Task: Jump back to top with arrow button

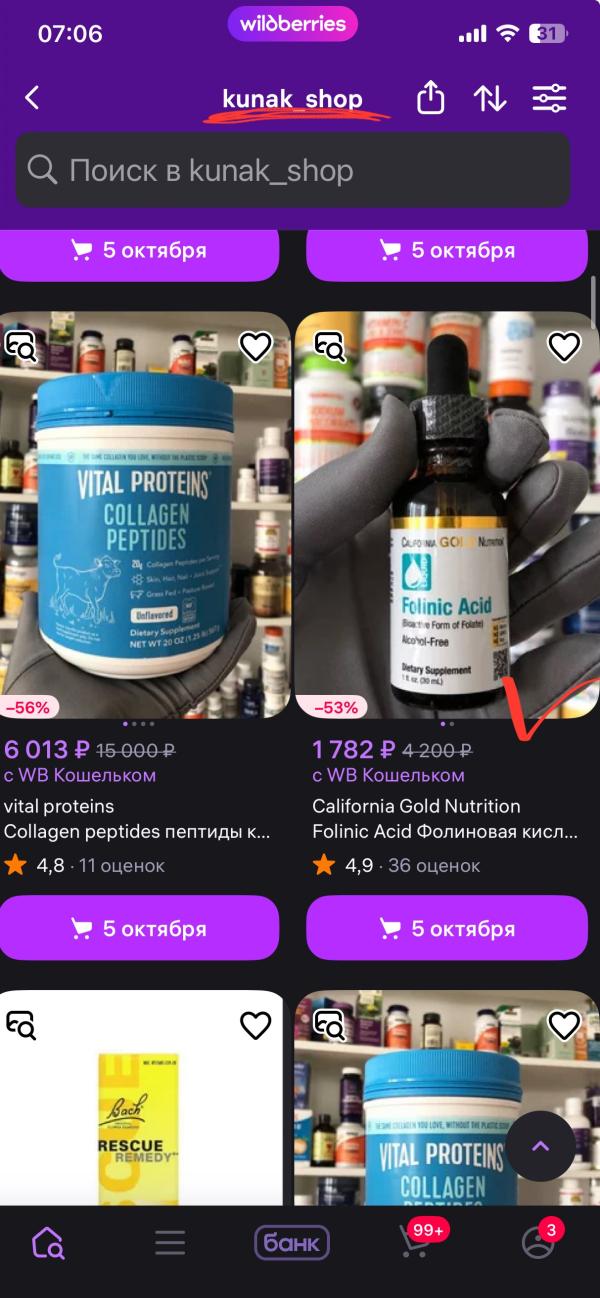Action: 540,1146
